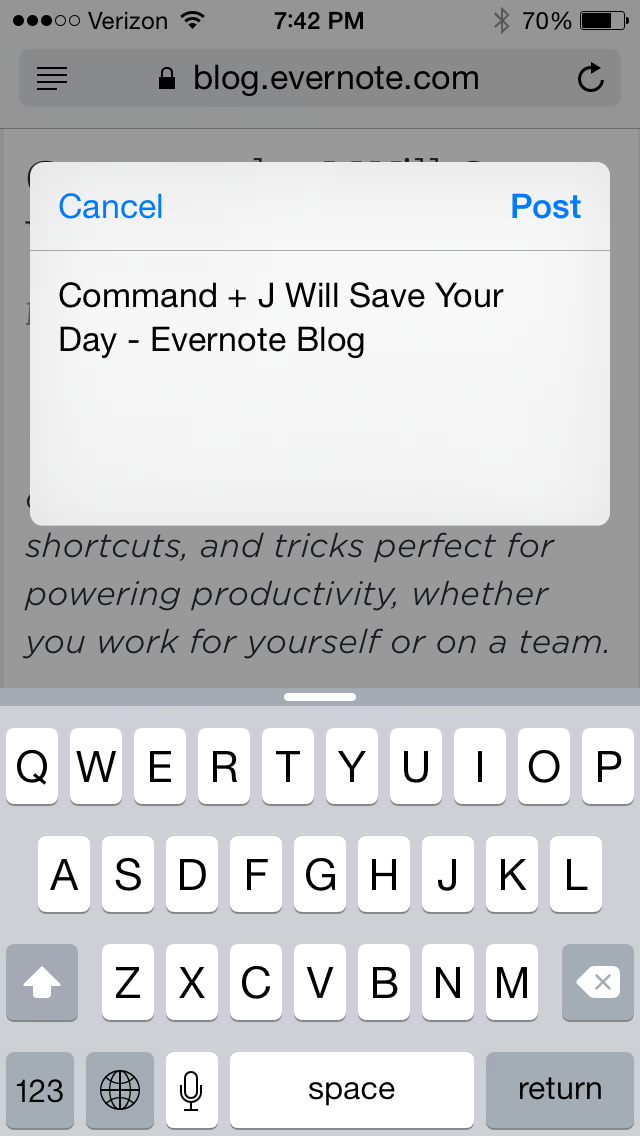Enable shift on the keyboard
Image resolution: width=640 pixels, height=1136 pixels.
click(x=42, y=983)
